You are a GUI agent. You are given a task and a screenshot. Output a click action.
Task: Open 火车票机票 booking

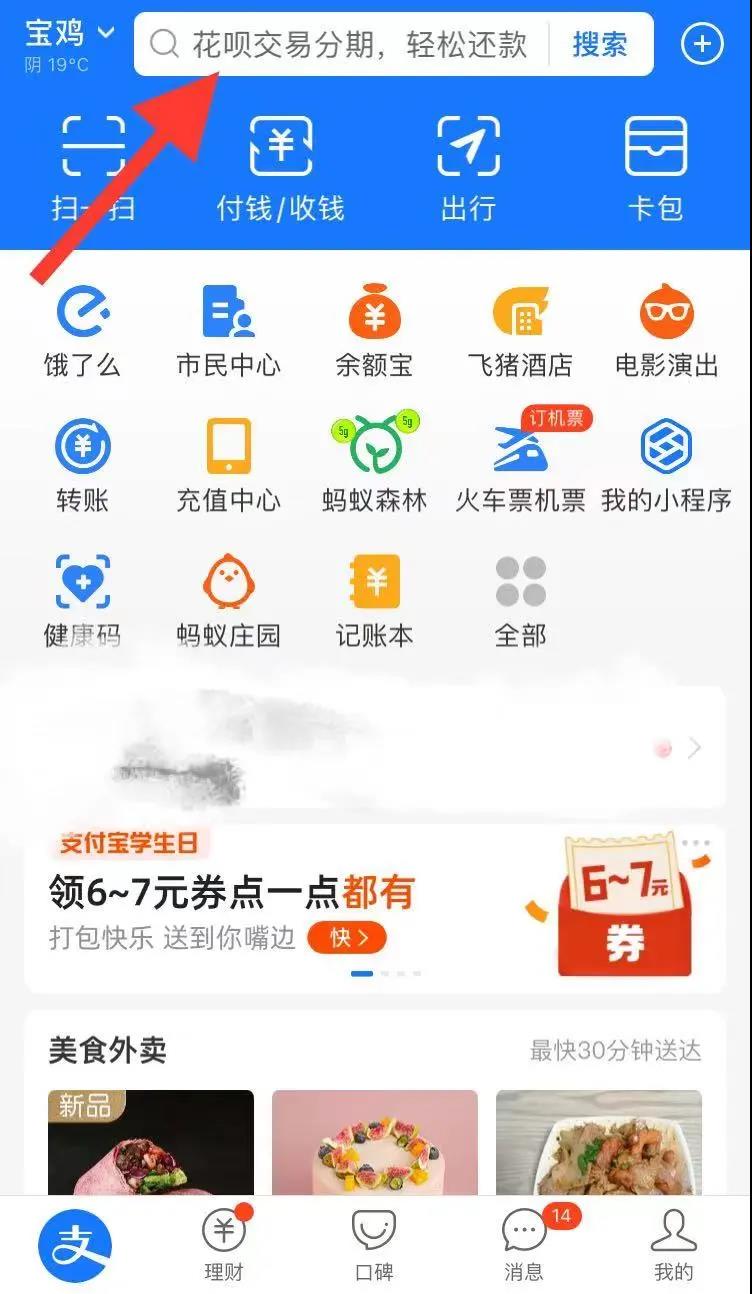pos(520,465)
